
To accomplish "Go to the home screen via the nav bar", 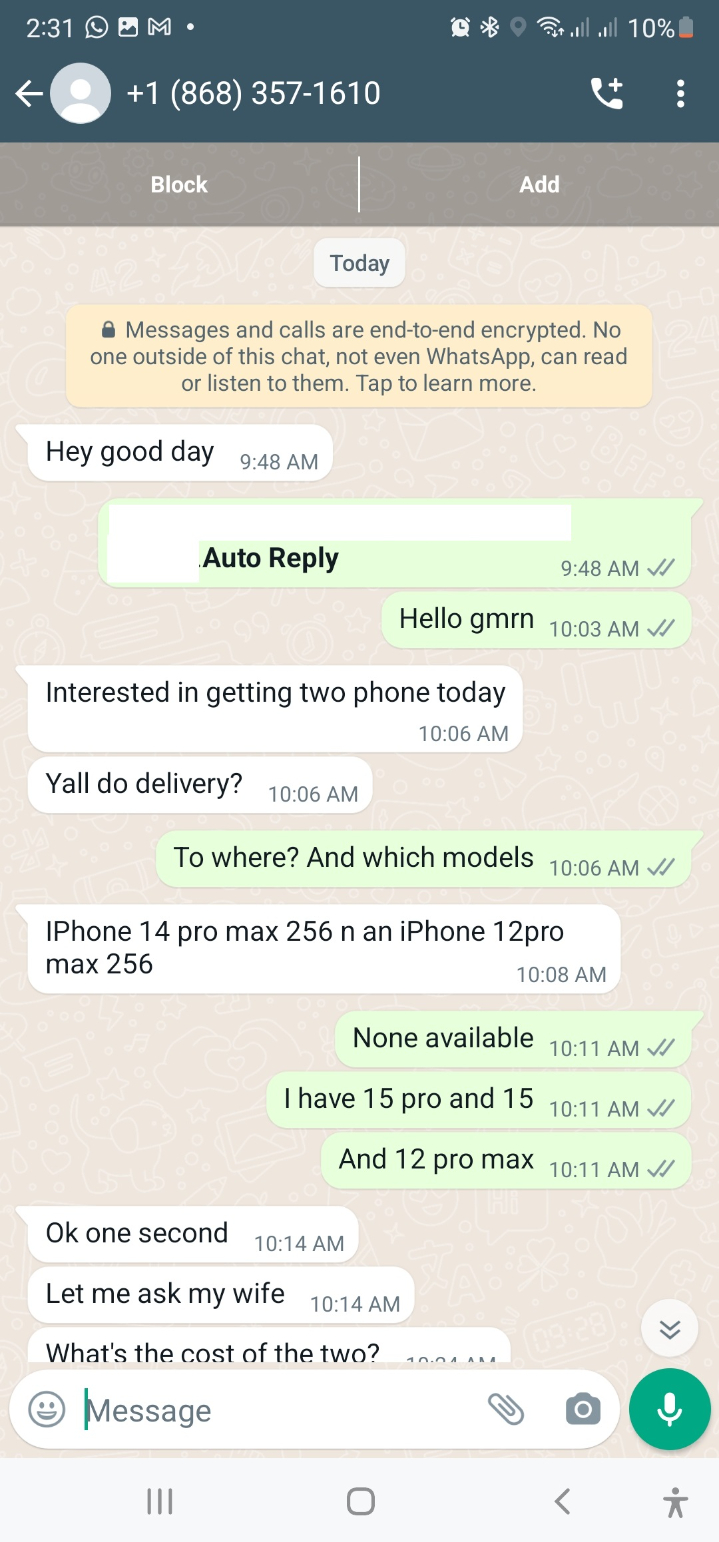I will pyautogui.click(x=360, y=1501).
